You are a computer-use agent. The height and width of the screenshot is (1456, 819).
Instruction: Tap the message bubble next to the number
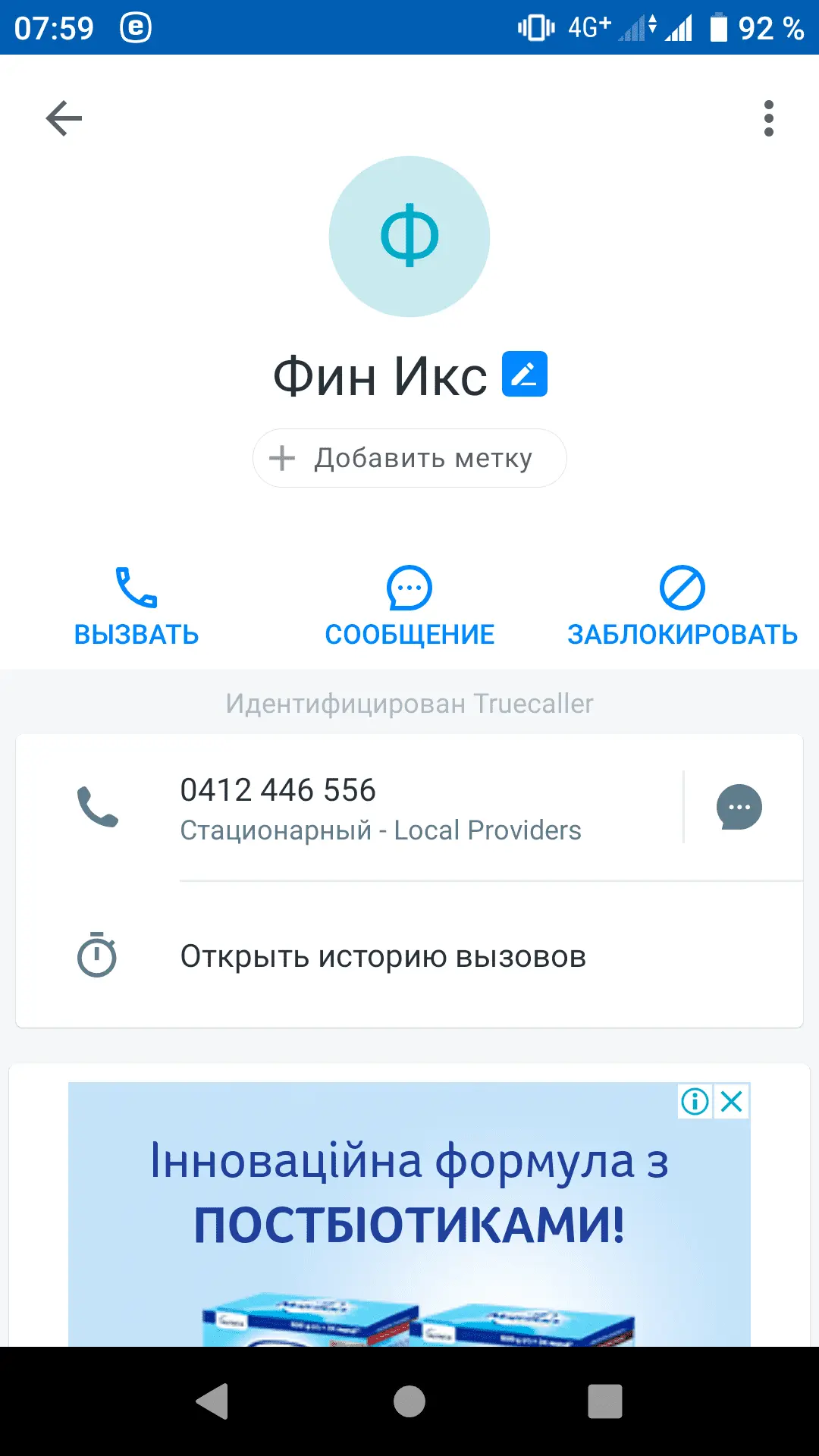point(739,807)
